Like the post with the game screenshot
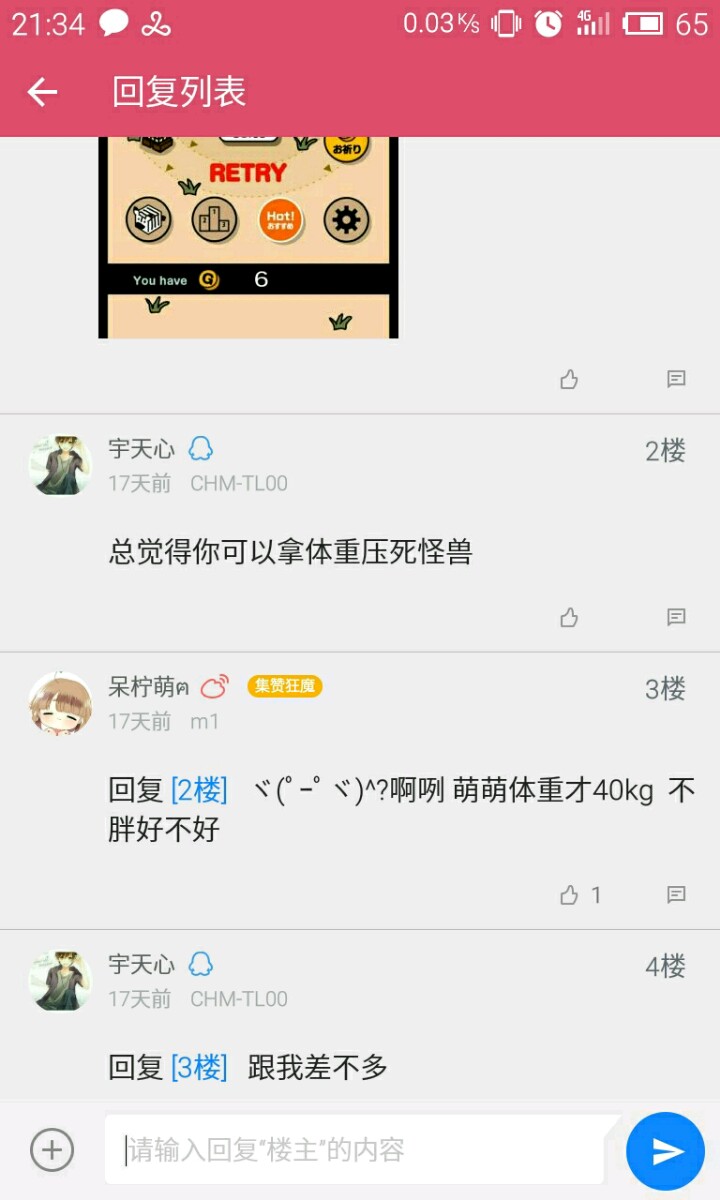The height and width of the screenshot is (1200, 720). [569, 379]
